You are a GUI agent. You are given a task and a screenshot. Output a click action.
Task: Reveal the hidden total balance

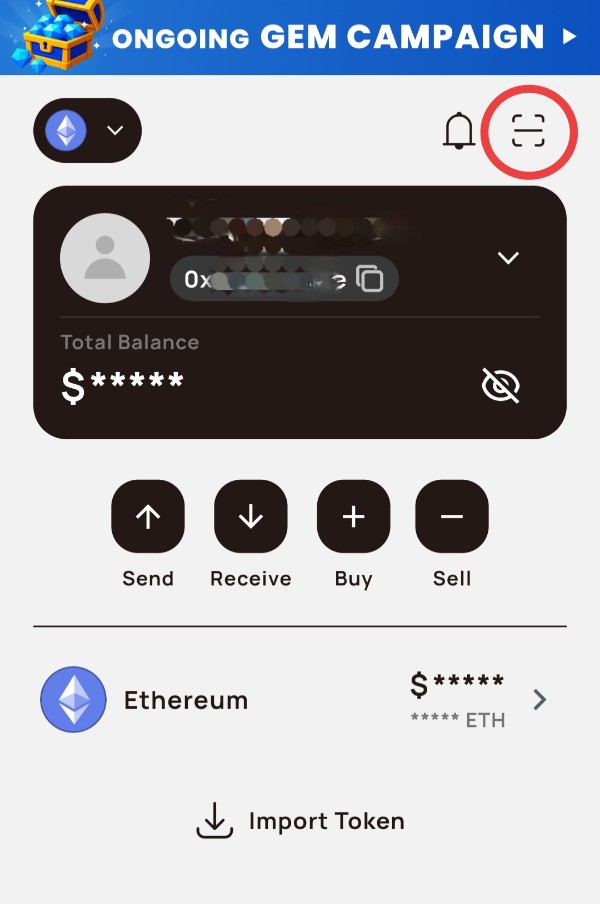[501, 385]
